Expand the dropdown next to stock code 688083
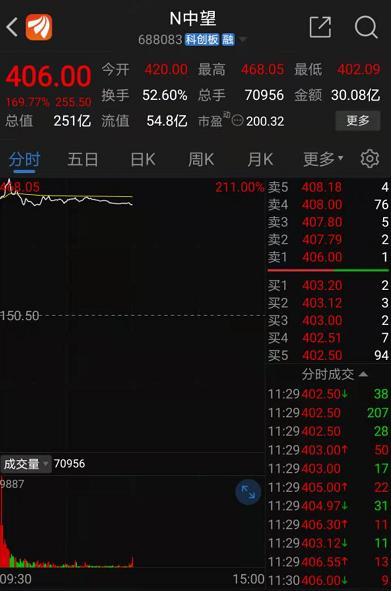The height and width of the screenshot is (591, 391). 242,39
